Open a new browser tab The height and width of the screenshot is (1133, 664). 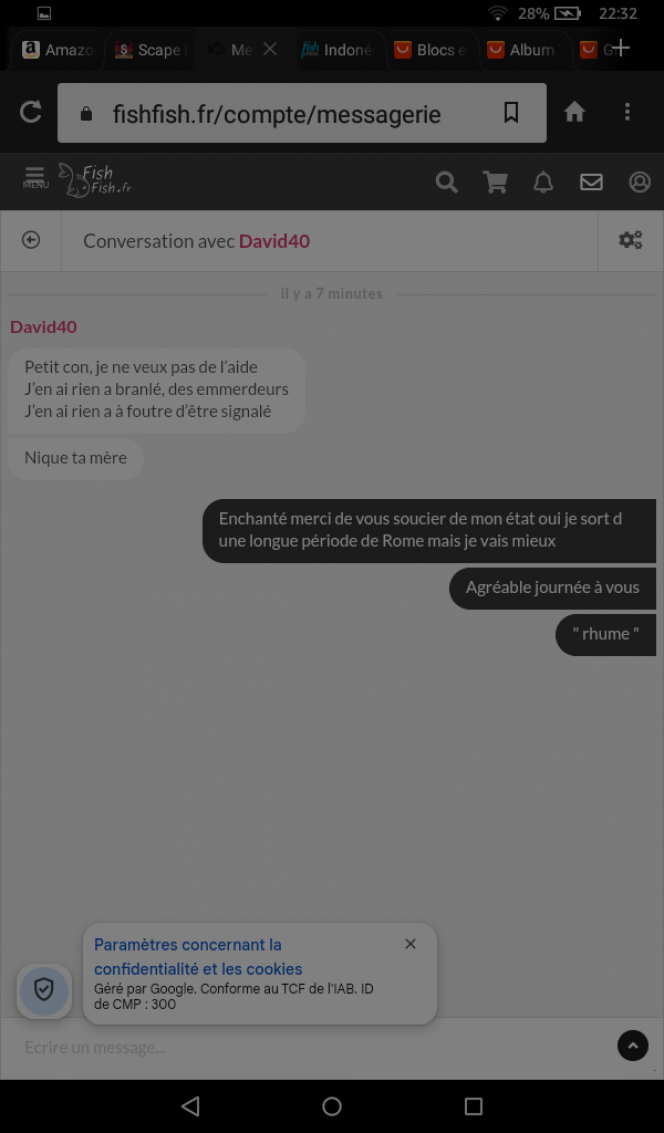tap(620, 48)
